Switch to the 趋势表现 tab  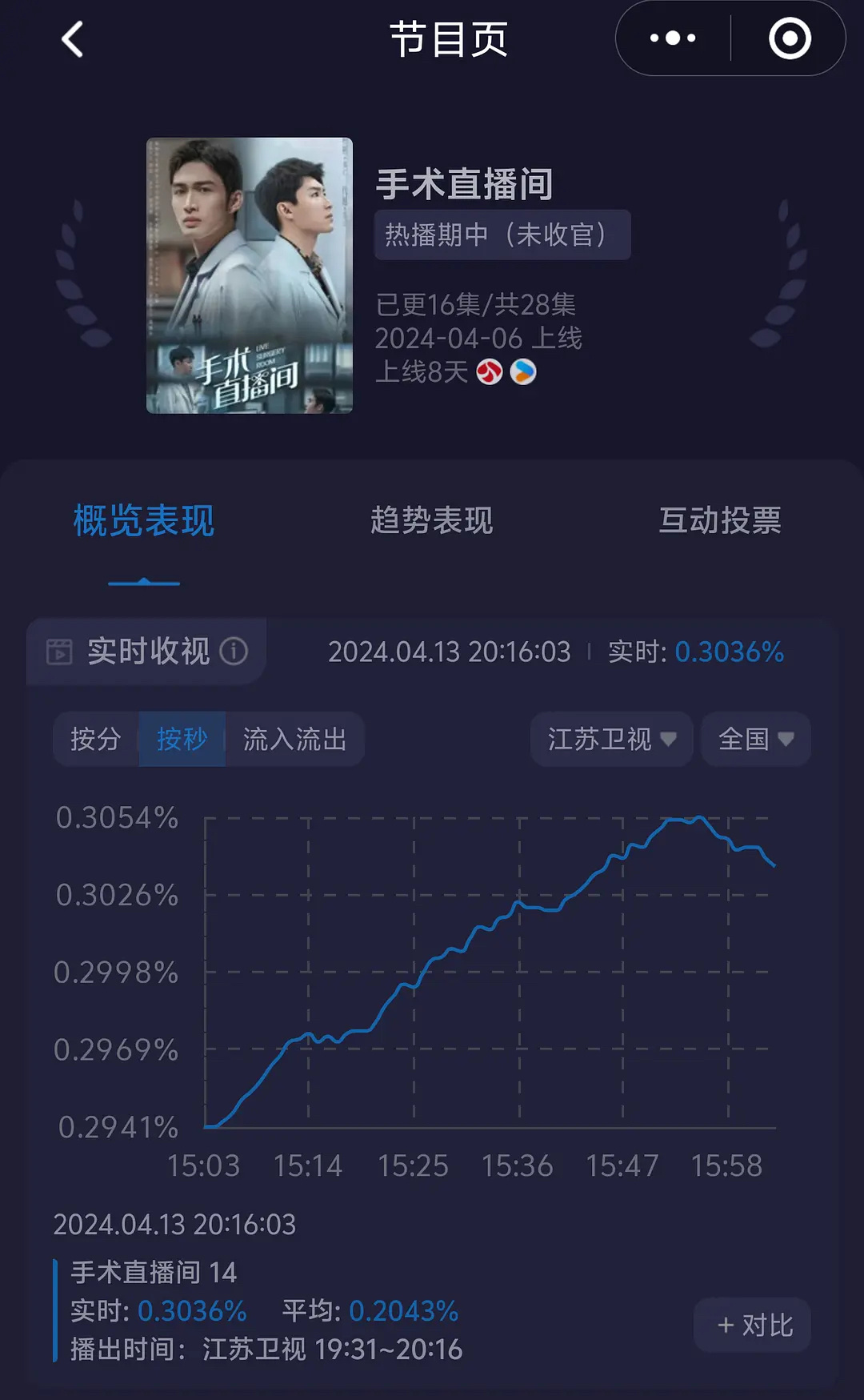(432, 520)
